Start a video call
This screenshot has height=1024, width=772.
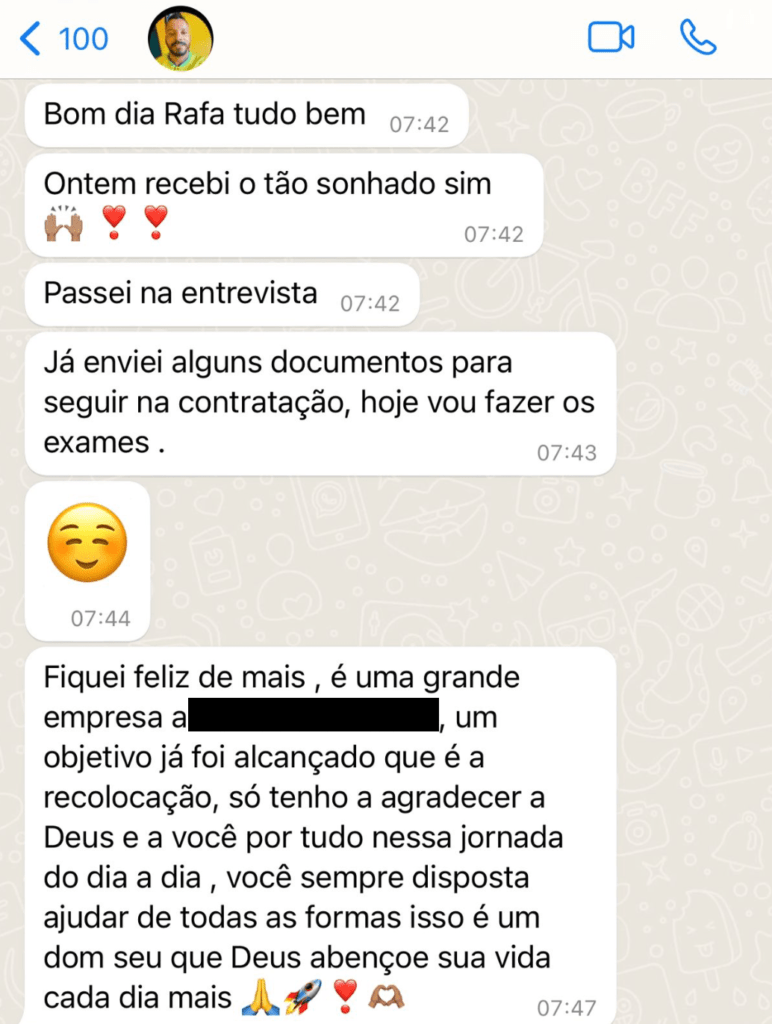[x=610, y=38]
